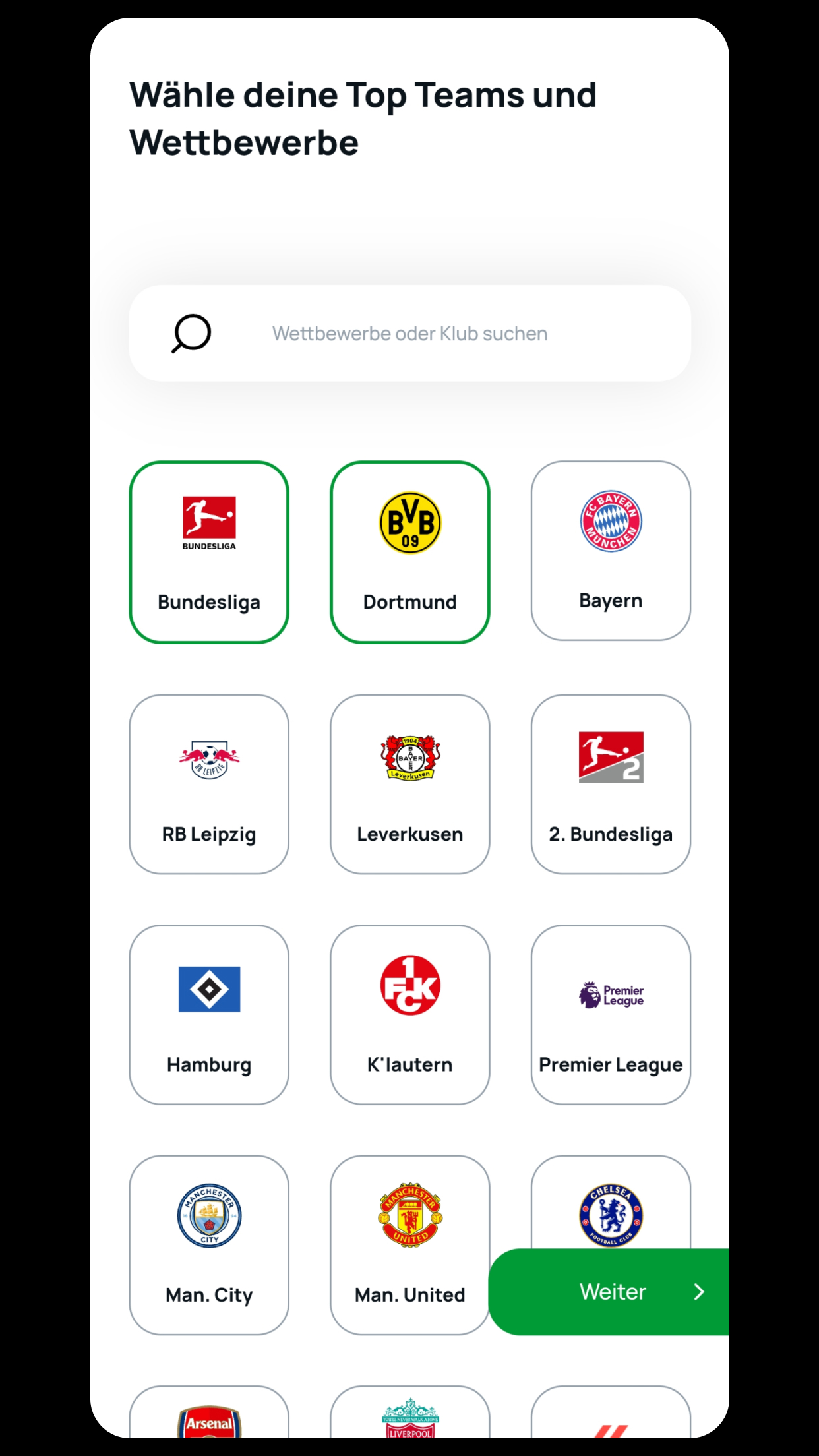Select the Leverkusen card
Screen dimensions: 819x1456
[409, 784]
